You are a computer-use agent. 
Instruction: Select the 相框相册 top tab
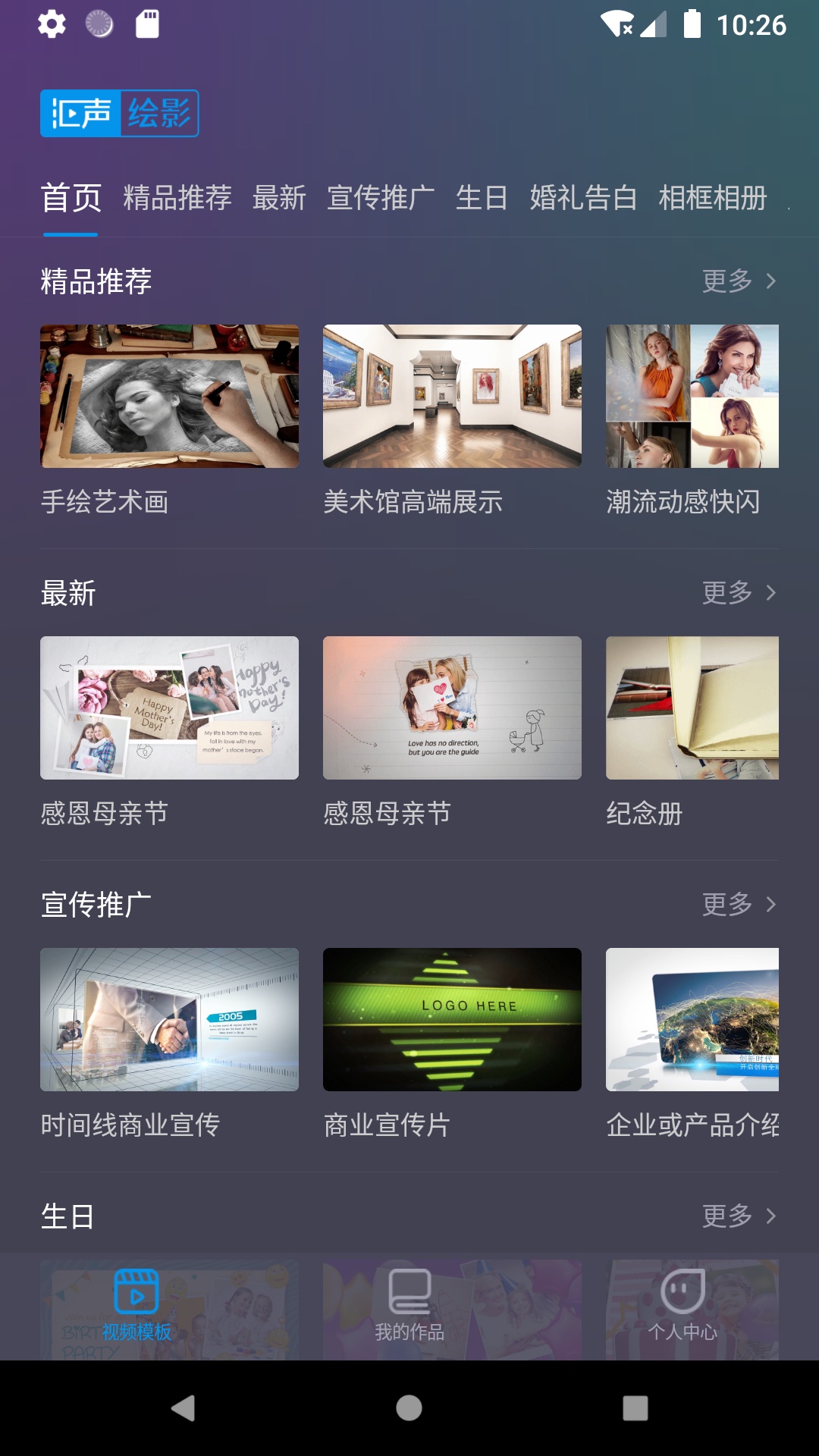tap(713, 198)
